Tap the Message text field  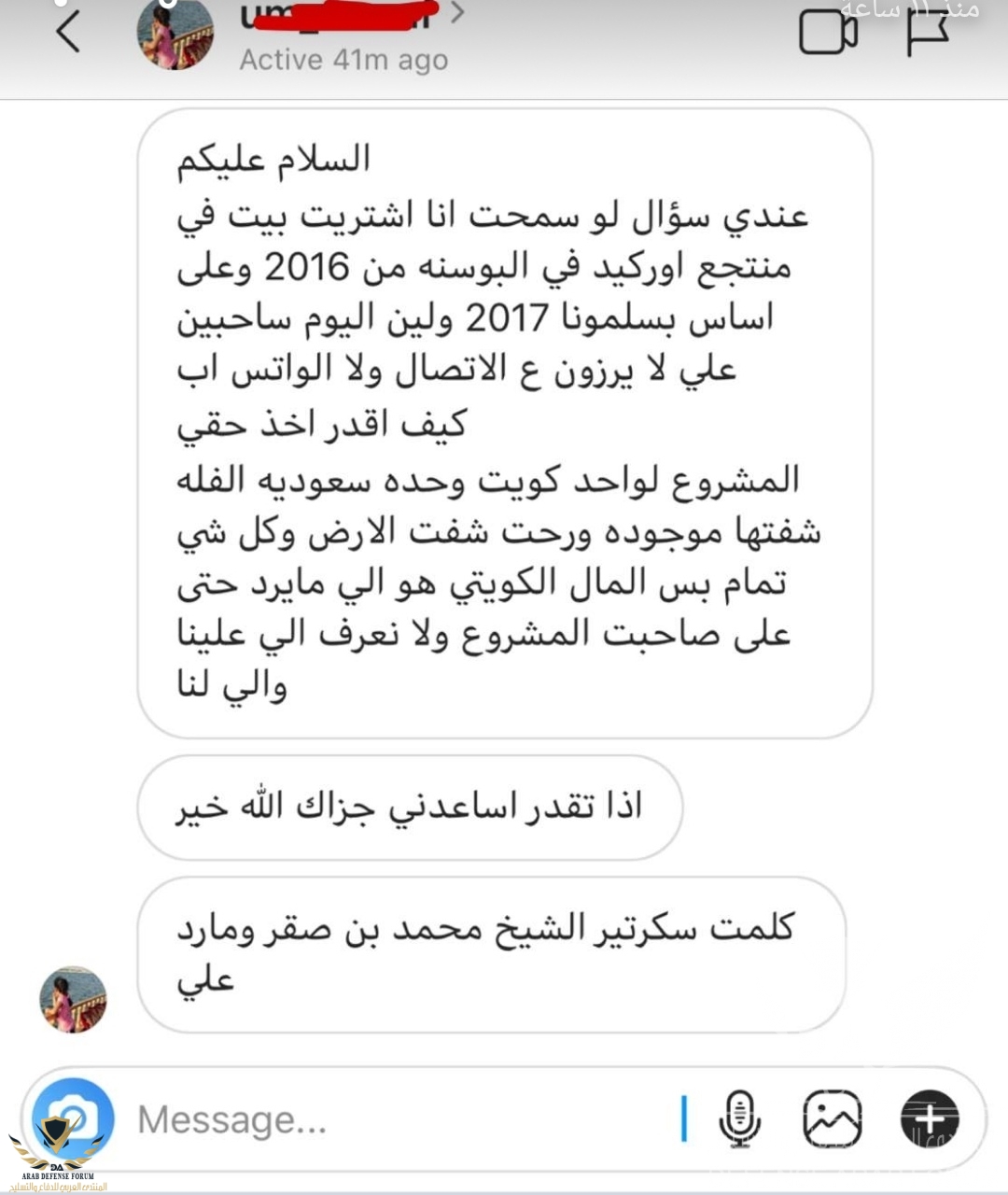401,1118
